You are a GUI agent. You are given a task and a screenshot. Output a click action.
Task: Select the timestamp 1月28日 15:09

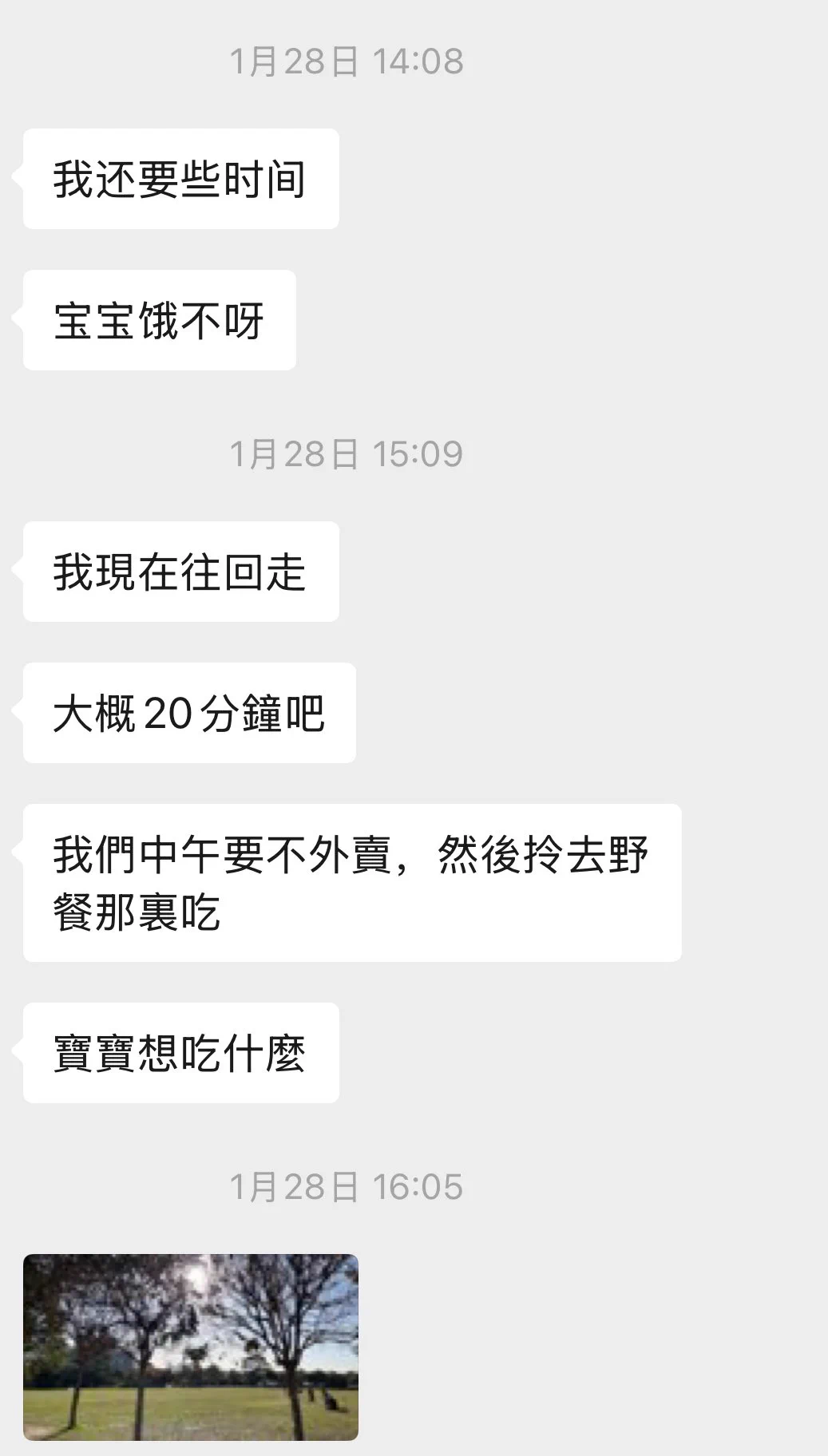[347, 451]
